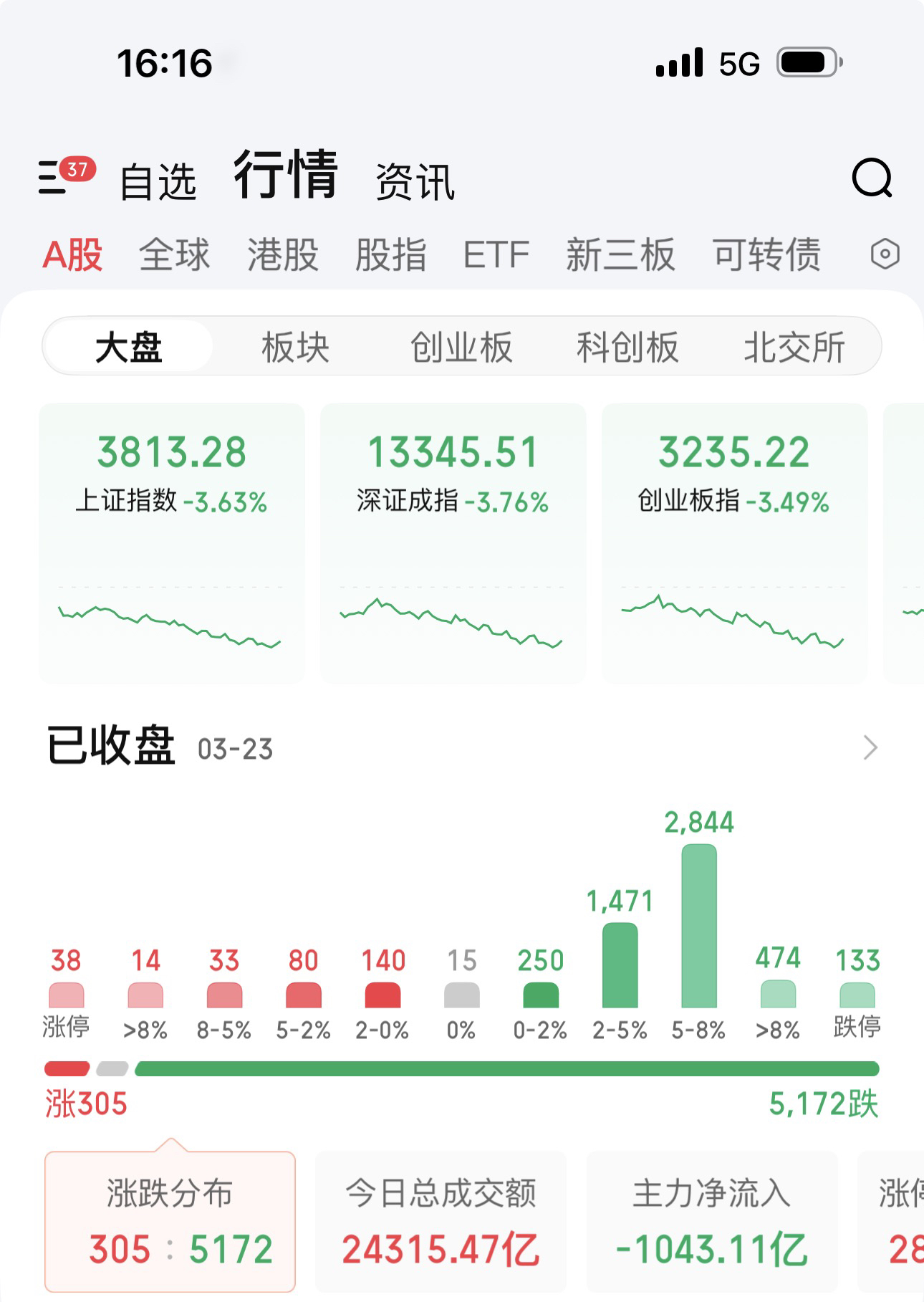Viewport: 924px width, 1302px height.
Task: Select the 全球 market tab
Action: (174, 254)
